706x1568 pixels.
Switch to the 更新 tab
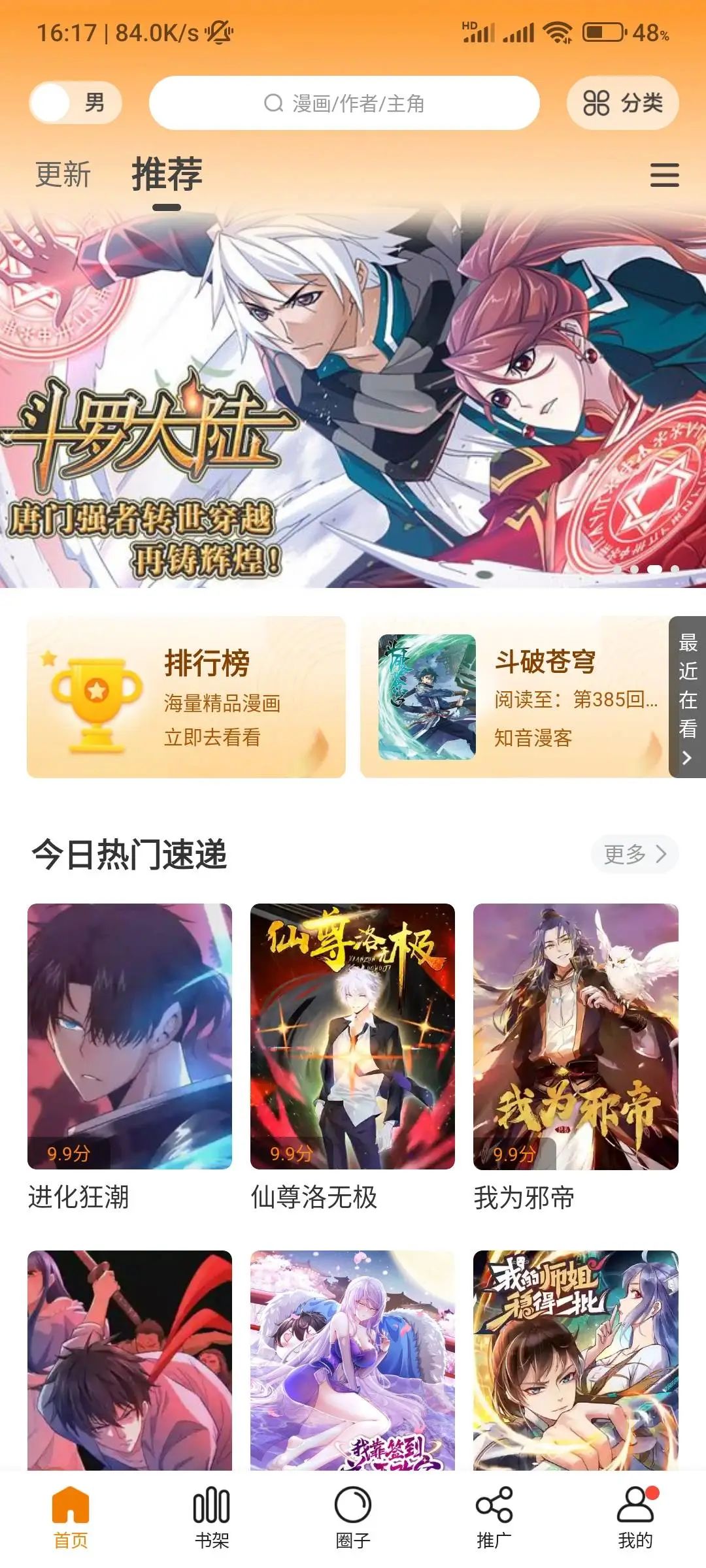(63, 174)
